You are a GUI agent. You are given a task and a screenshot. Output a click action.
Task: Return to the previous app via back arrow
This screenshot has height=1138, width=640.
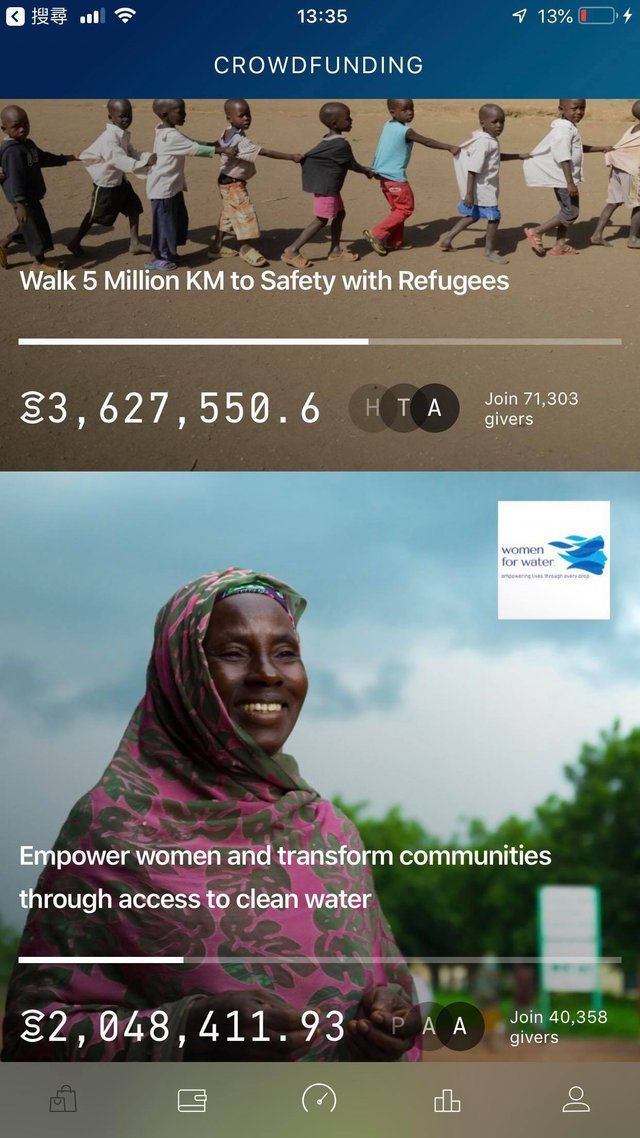[14, 17]
